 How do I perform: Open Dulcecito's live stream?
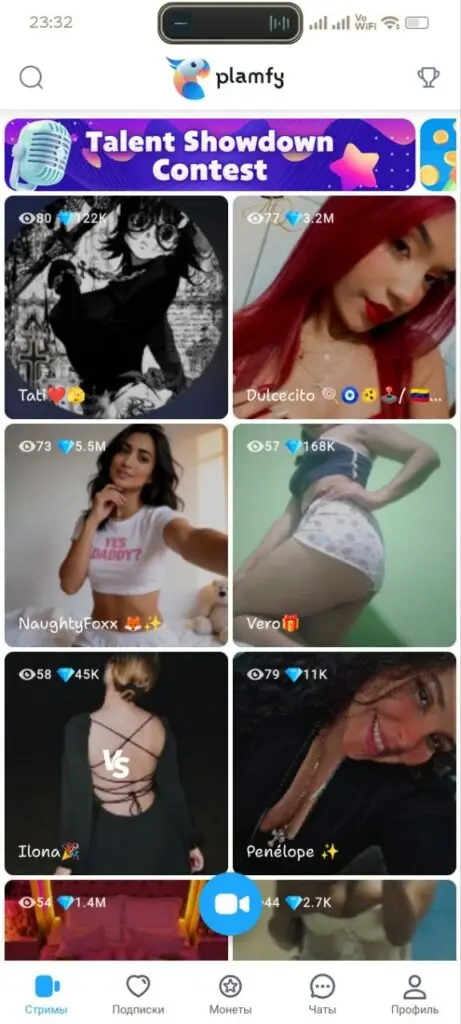pyautogui.click(x=344, y=307)
